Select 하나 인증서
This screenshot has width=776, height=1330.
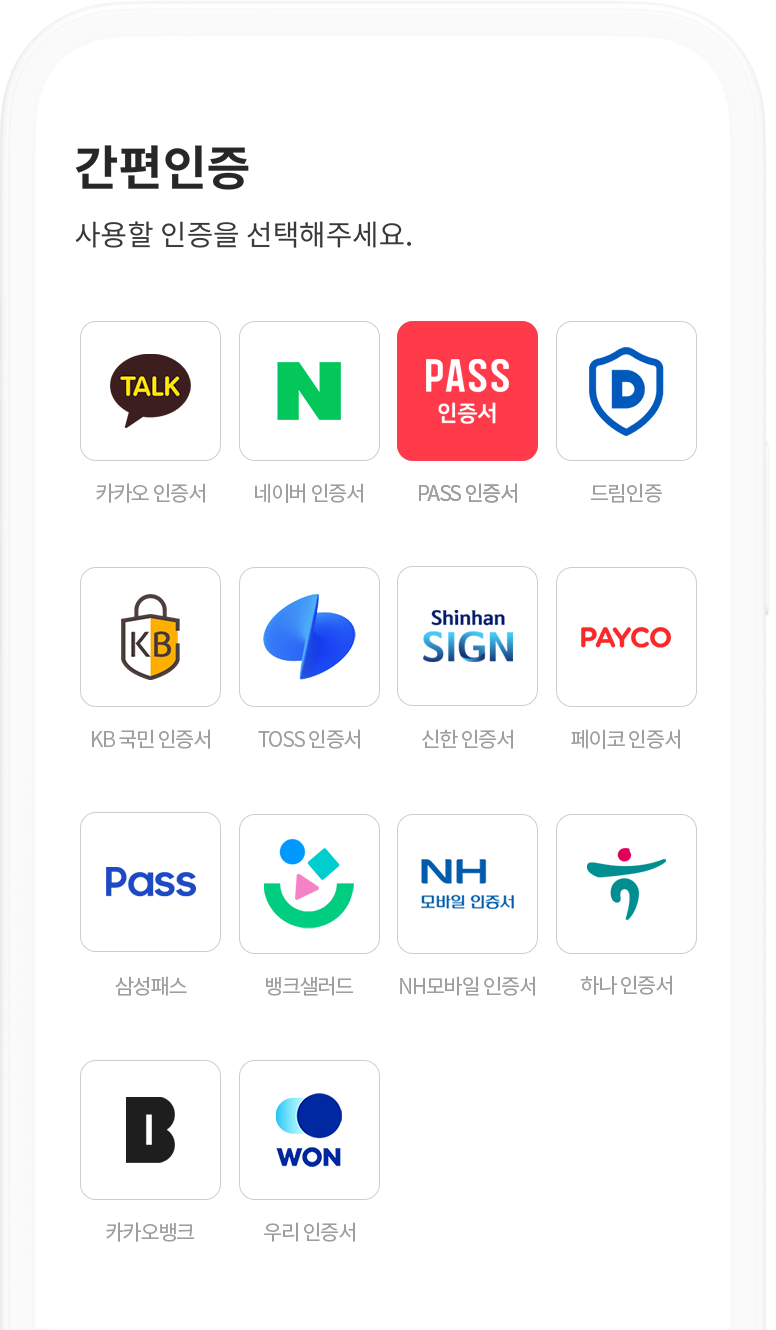626,883
